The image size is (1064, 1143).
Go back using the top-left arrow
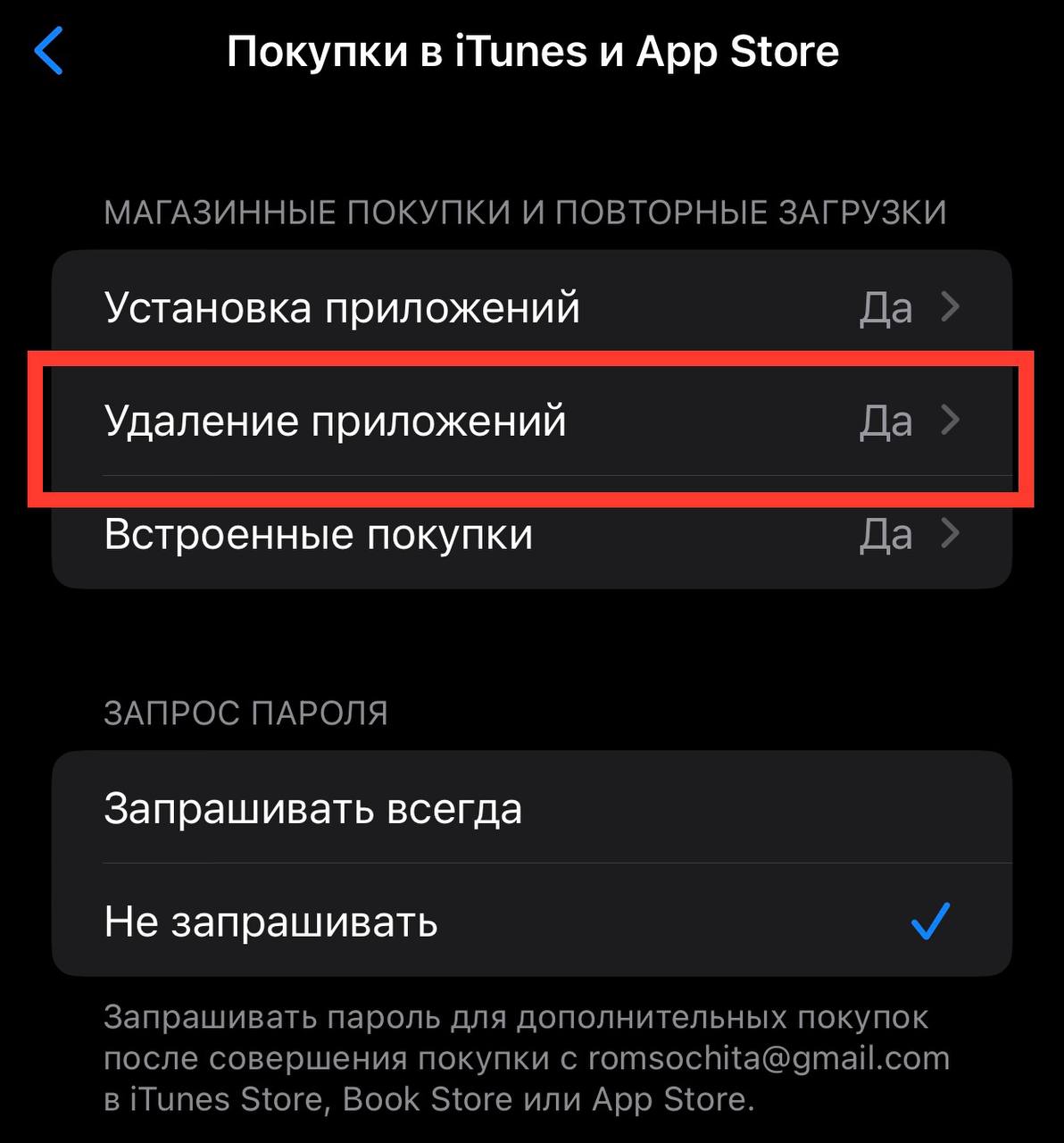click(x=48, y=51)
